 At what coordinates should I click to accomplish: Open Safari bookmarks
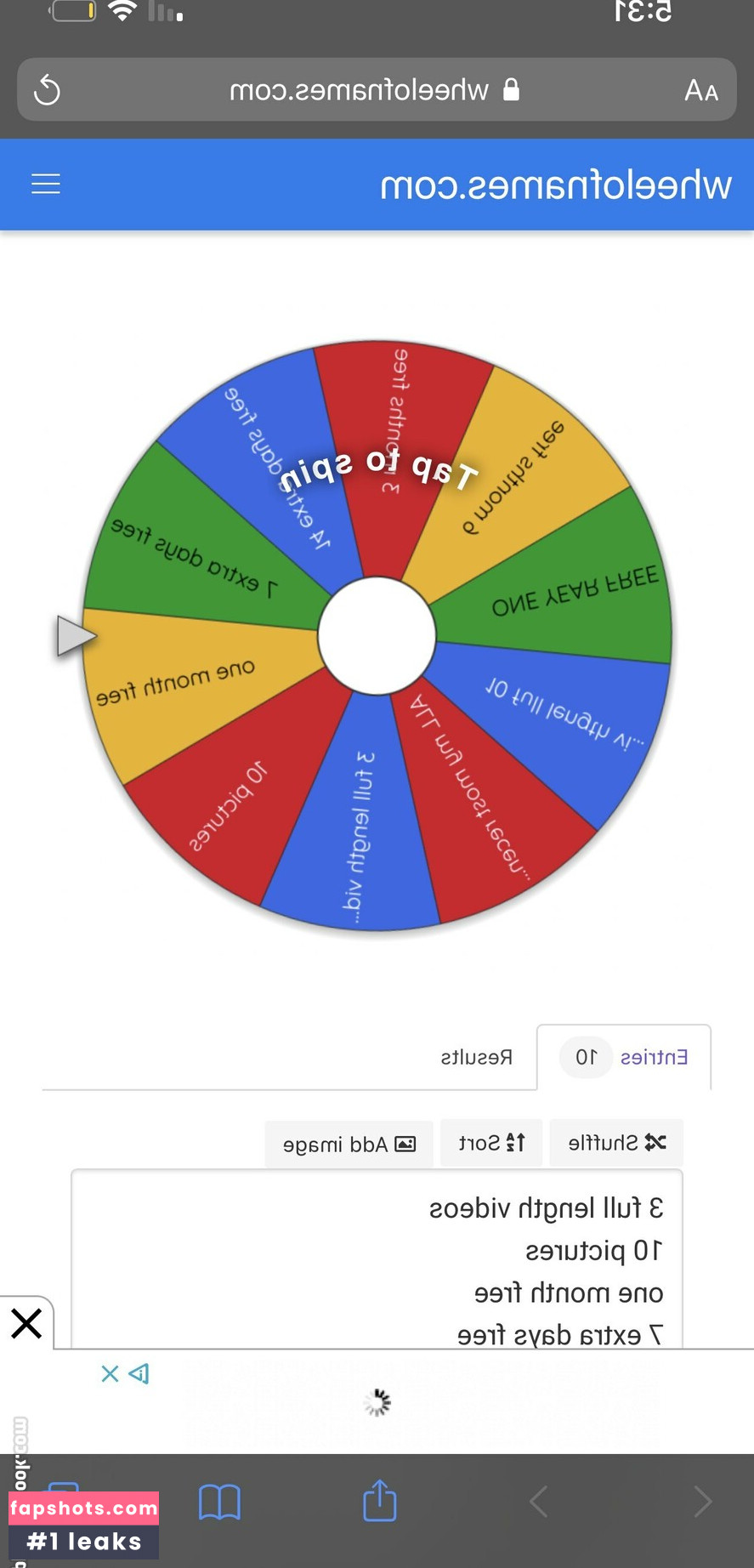click(219, 1502)
